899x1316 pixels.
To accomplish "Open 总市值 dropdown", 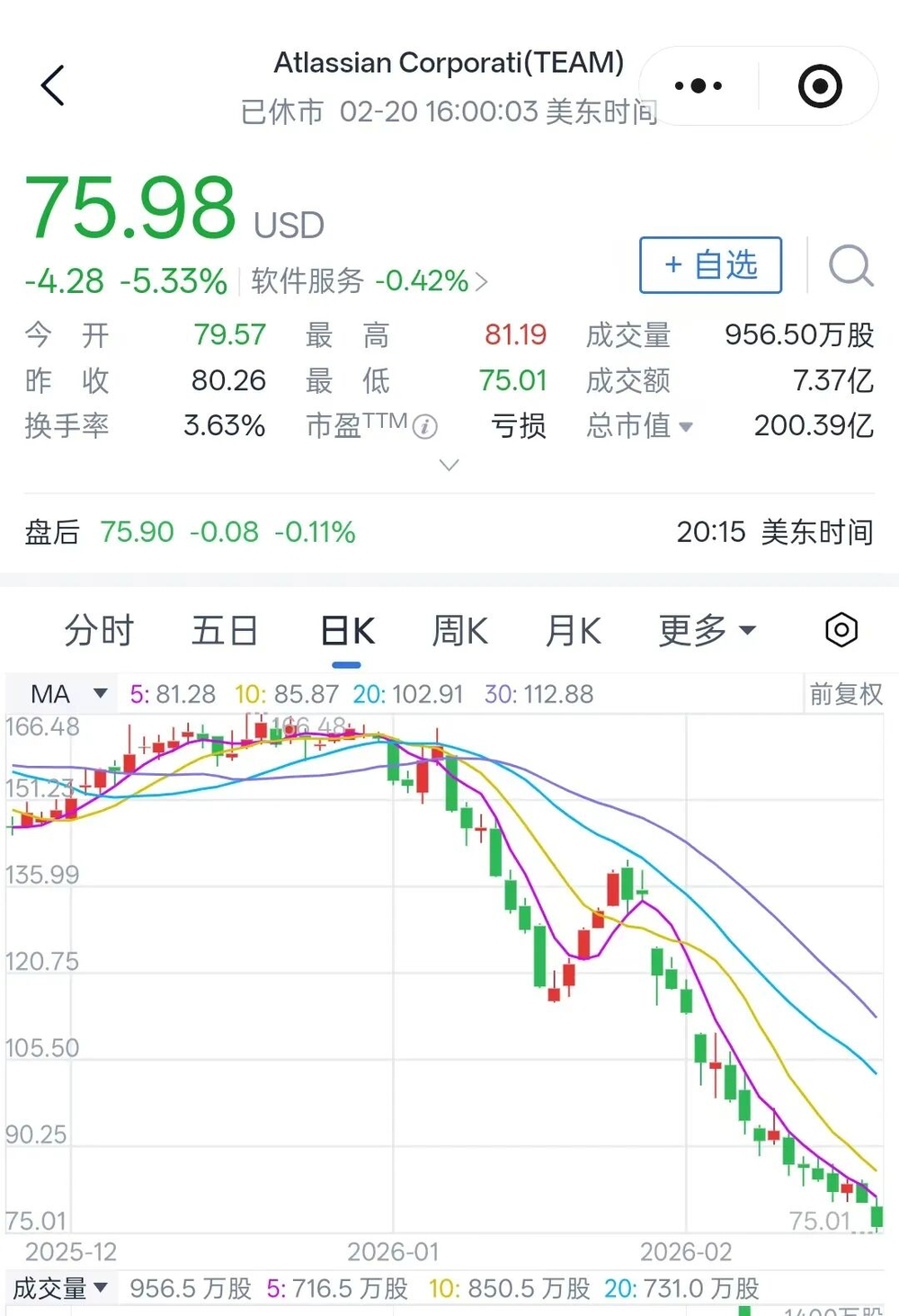I will pyautogui.click(x=640, y=425).
